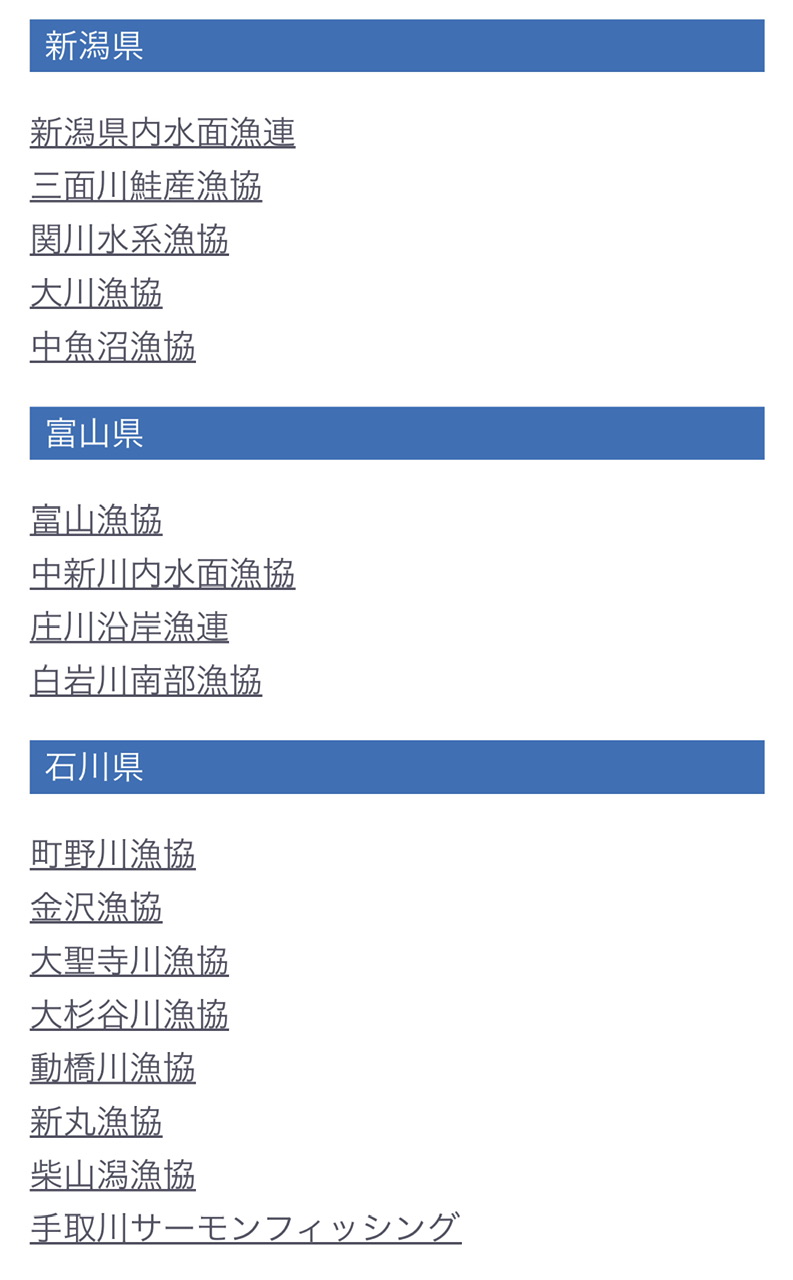Open the 富山漁協 link
Viewport: 793px width, 1280px height.
pos(96,520)
